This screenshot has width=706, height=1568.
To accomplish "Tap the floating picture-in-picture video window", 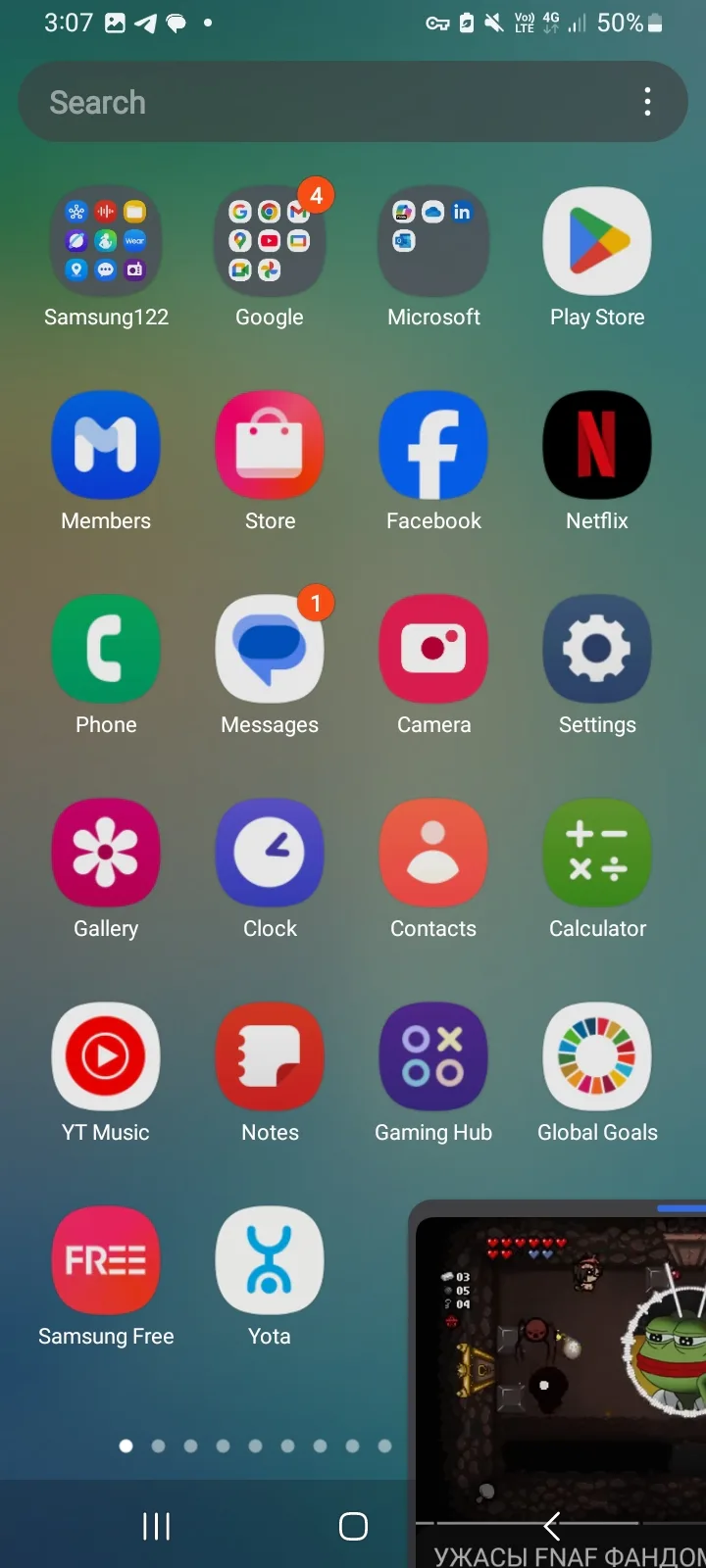I will (557, 1384).
